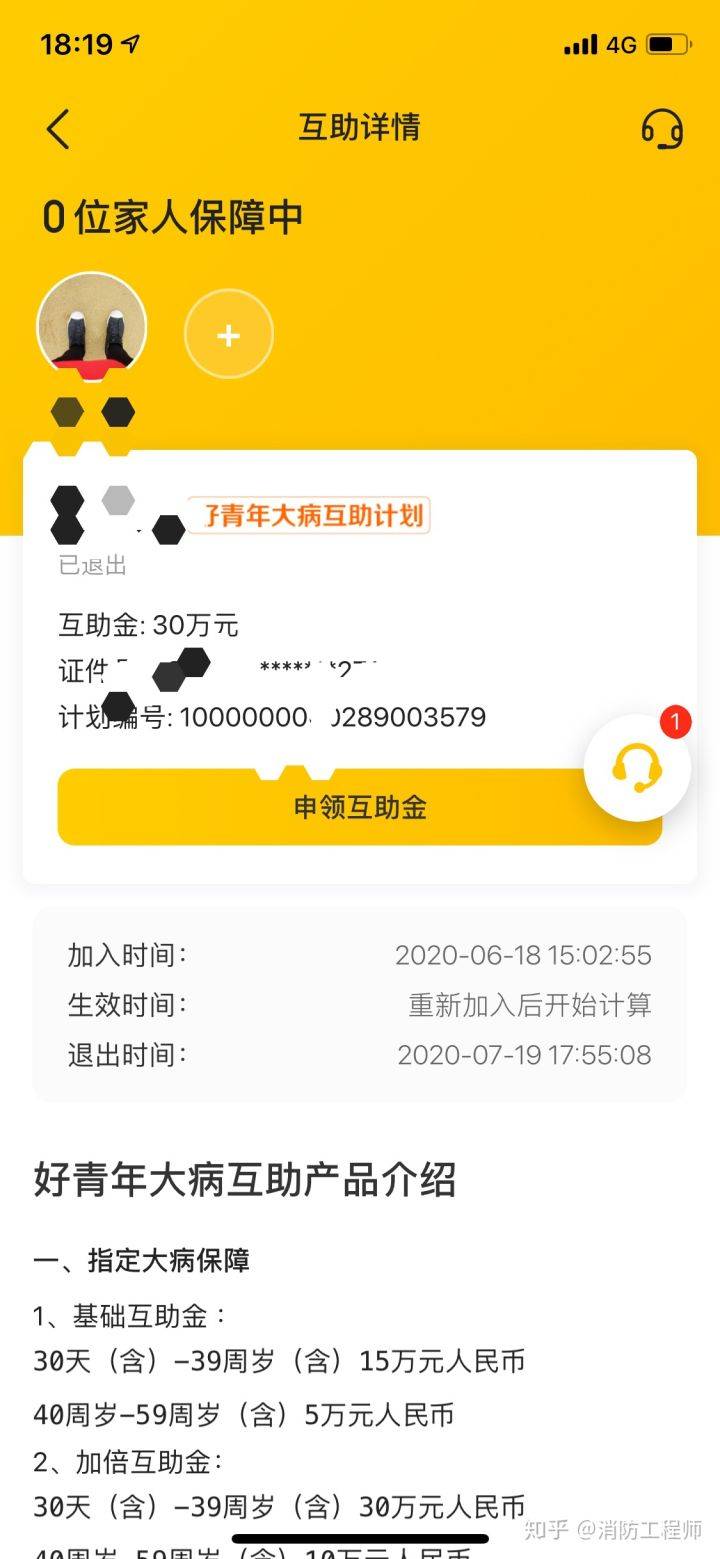Tap the 申领互助金 yellow button

point(360,806)
